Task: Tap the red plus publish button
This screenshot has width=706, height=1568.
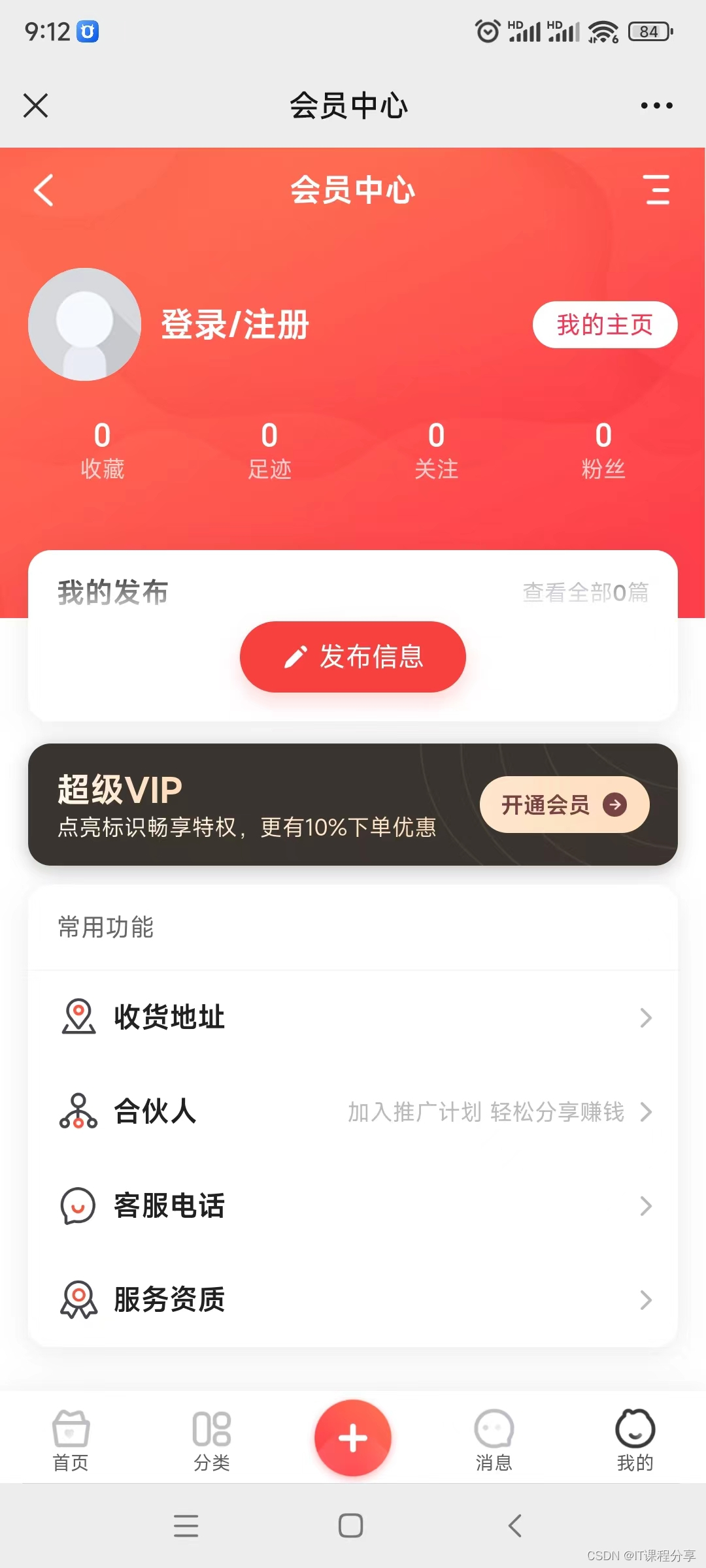Action: pyautogui.click(x=353, y=1438)
